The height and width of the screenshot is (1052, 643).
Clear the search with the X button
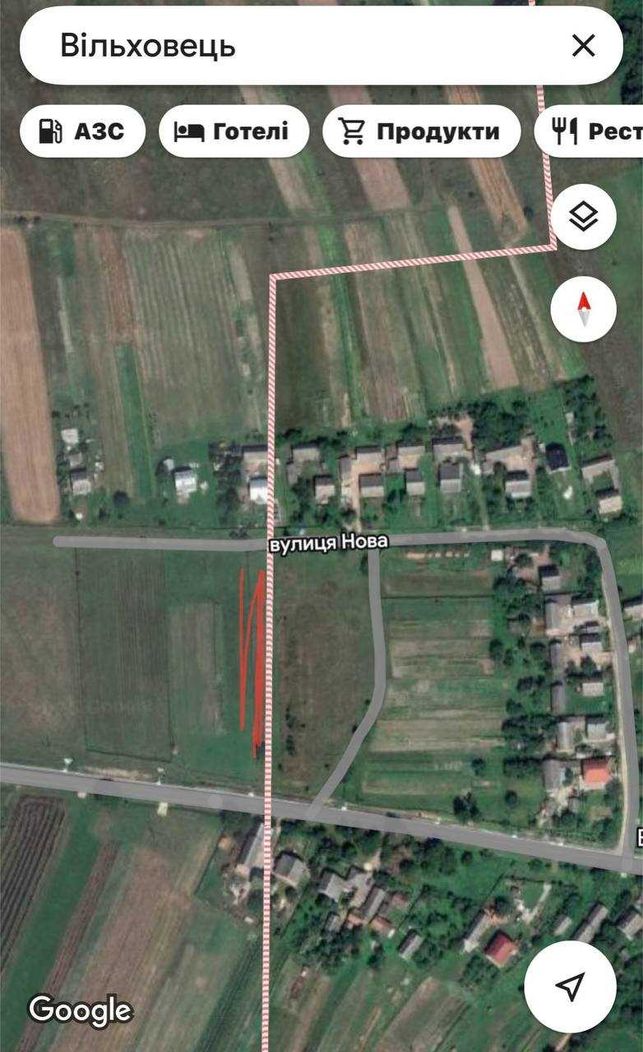pos(583,46)
